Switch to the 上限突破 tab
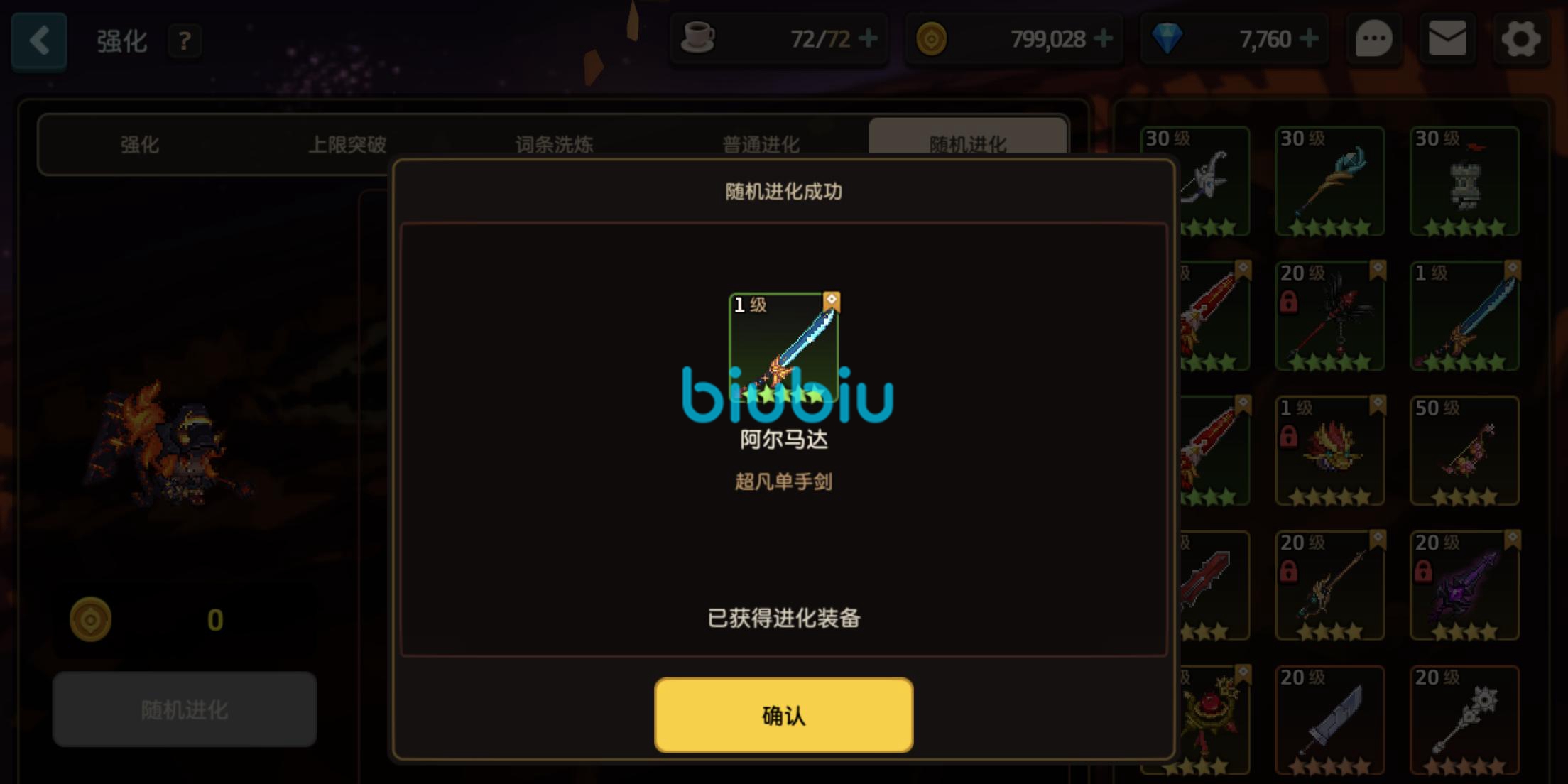Viewport: 1568px width, 784px height. pos(347,145)
